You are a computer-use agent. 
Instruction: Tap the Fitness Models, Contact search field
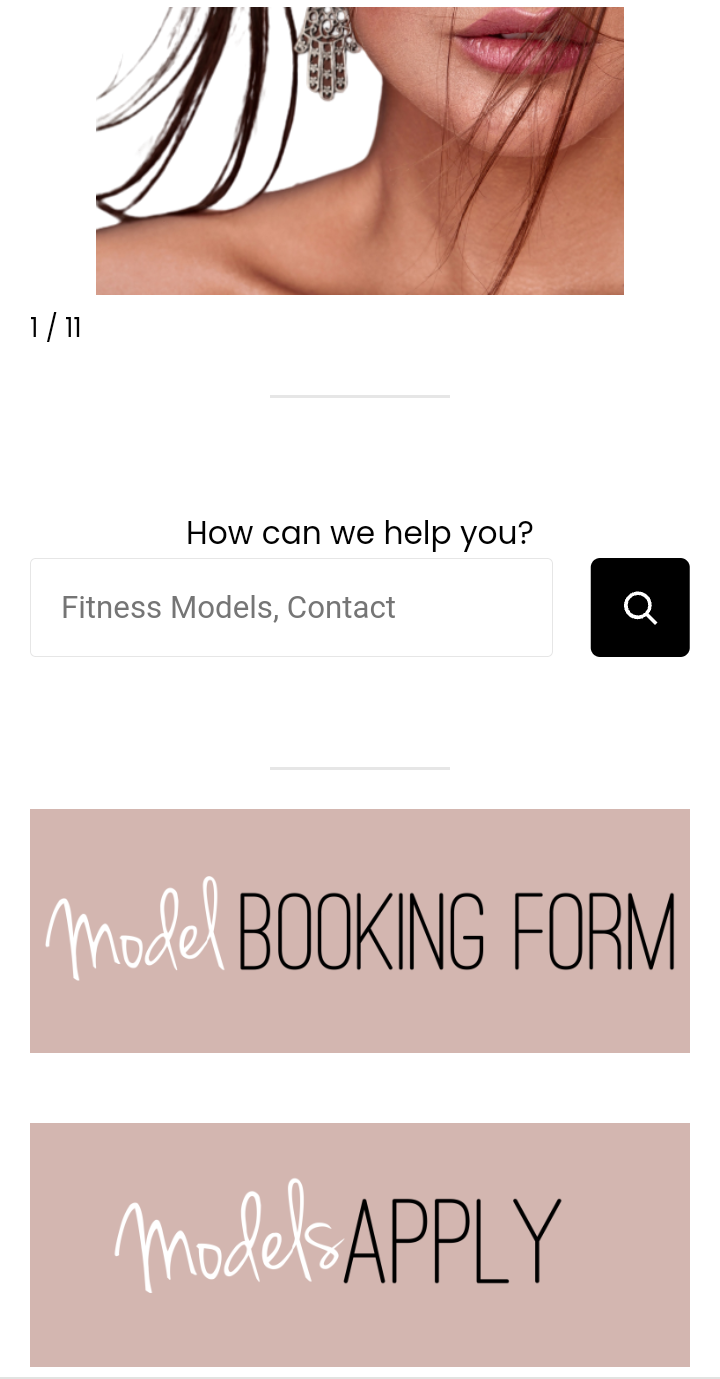(x=291, y=608)
